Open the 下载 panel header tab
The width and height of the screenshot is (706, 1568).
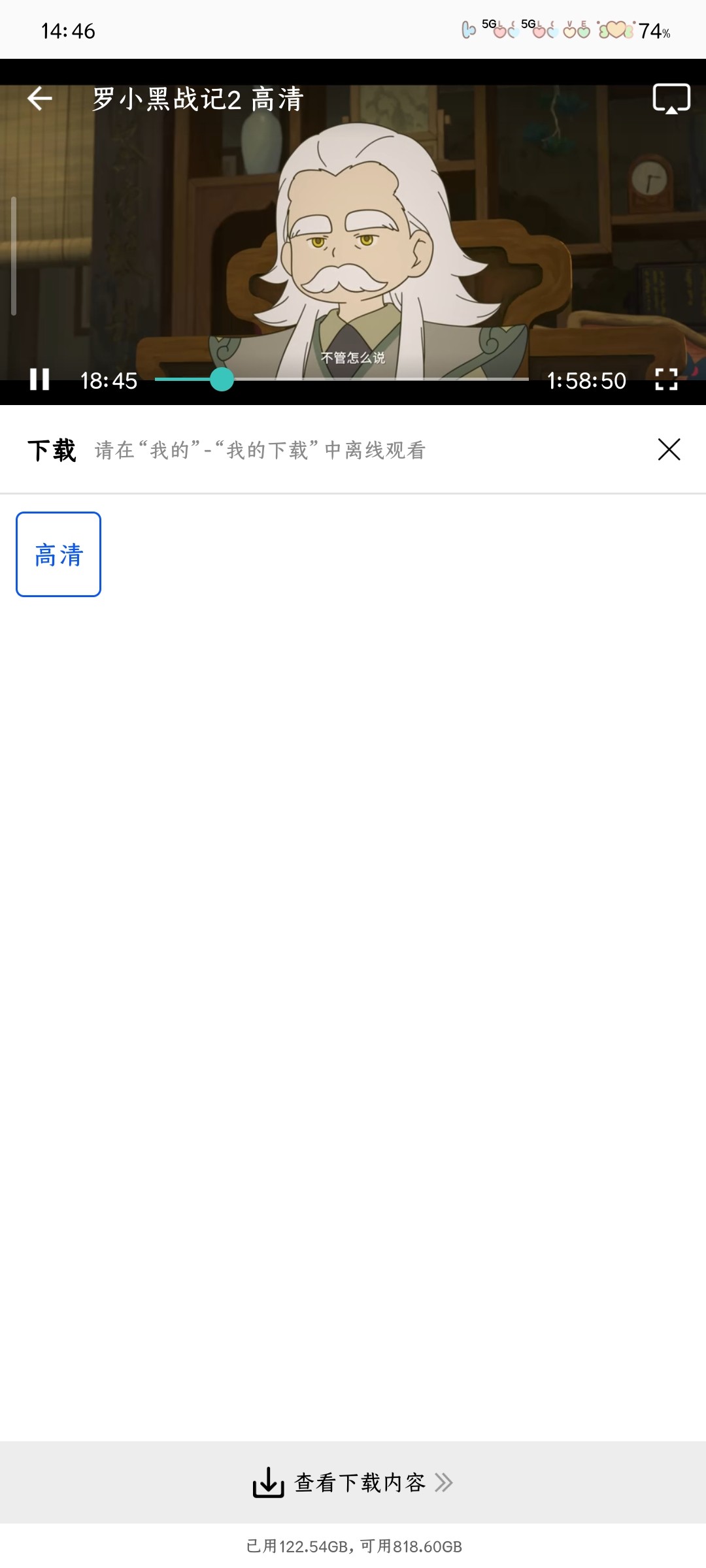pos(53,448)
